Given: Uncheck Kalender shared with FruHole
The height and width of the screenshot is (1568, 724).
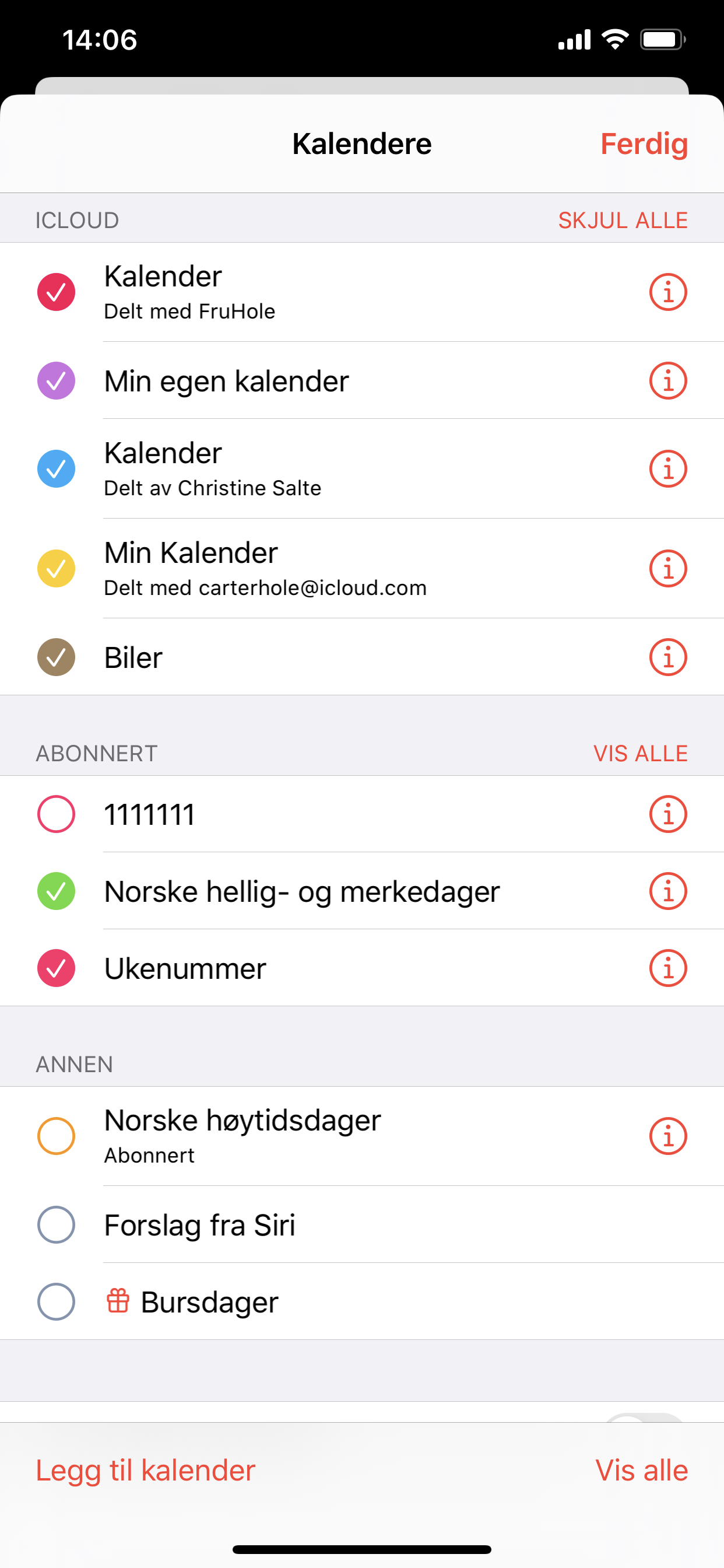Looking at the screenshot, I should point(56,292).
